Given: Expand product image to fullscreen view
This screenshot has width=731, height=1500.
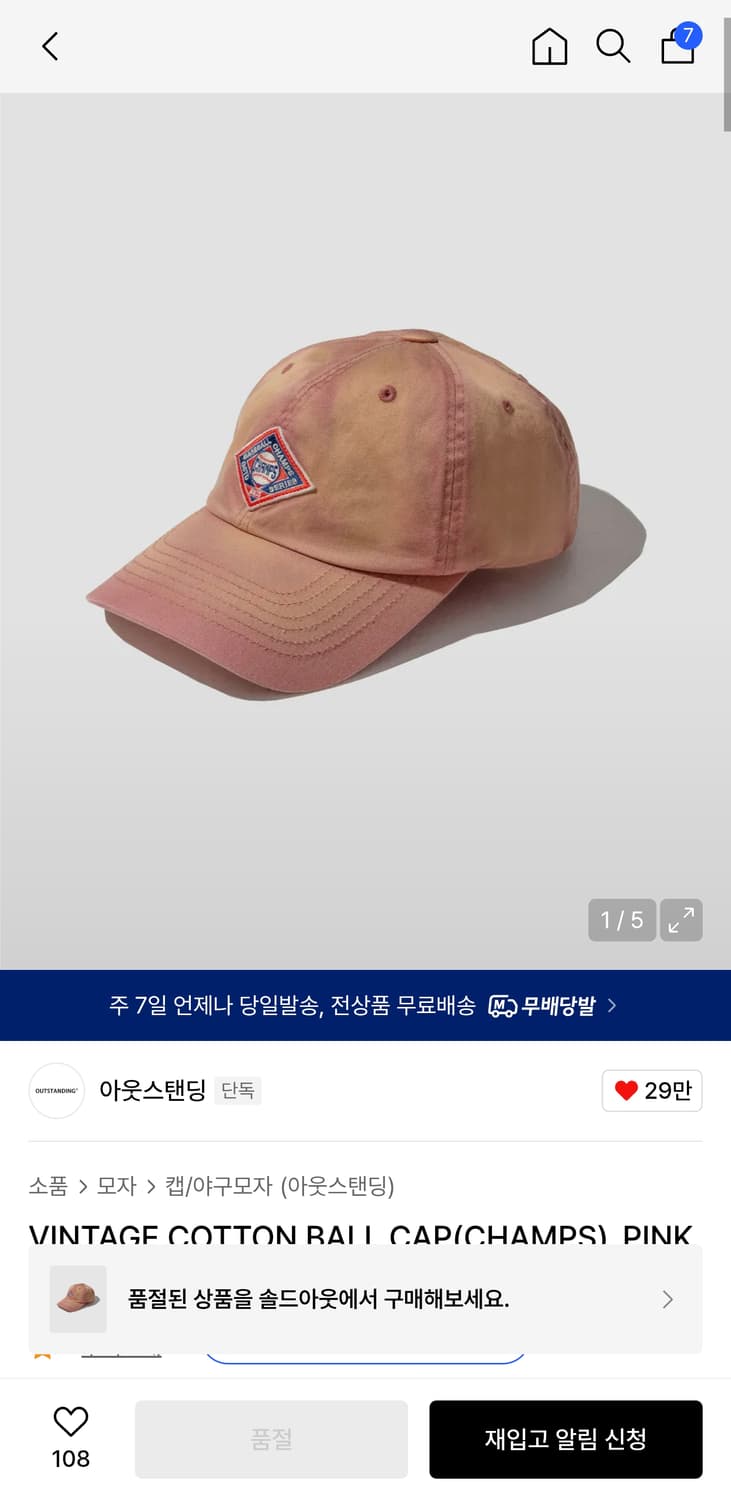Looking at the screenshot, I should pos(682,919).
